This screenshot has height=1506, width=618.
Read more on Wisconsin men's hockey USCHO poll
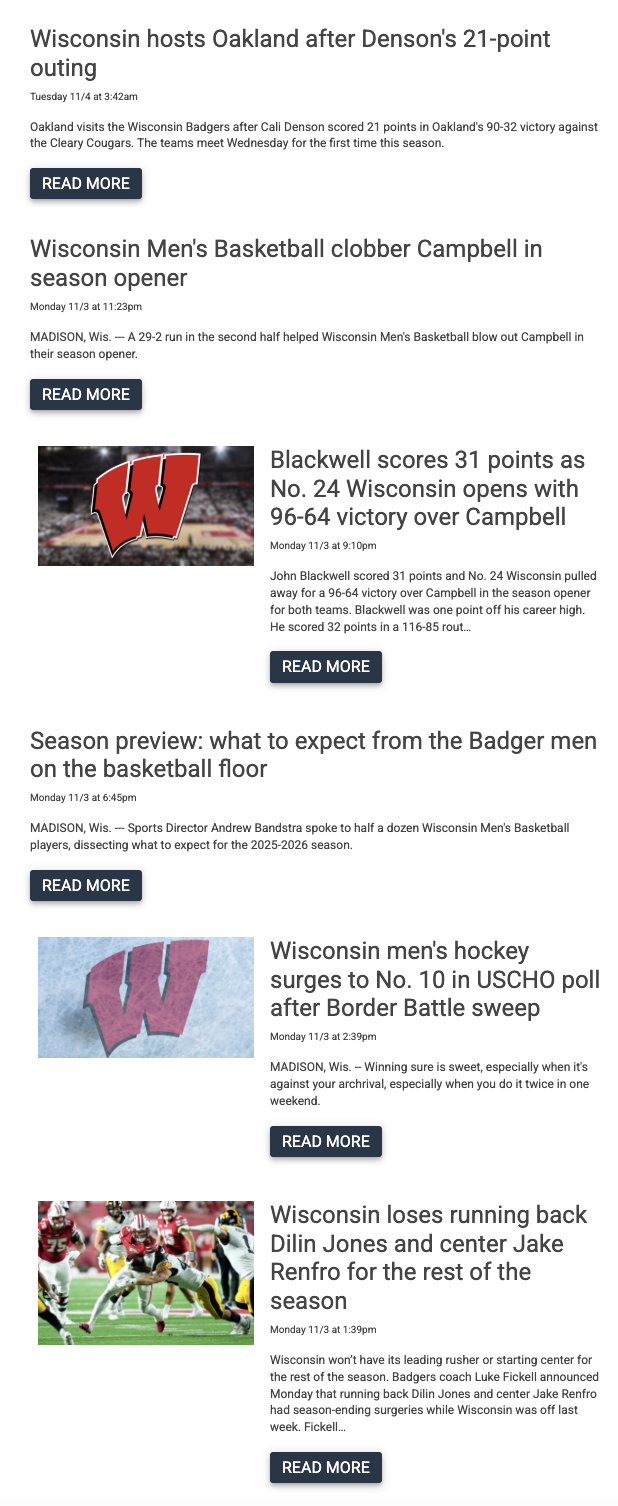pyautogui.click(x=326, y=1142)
